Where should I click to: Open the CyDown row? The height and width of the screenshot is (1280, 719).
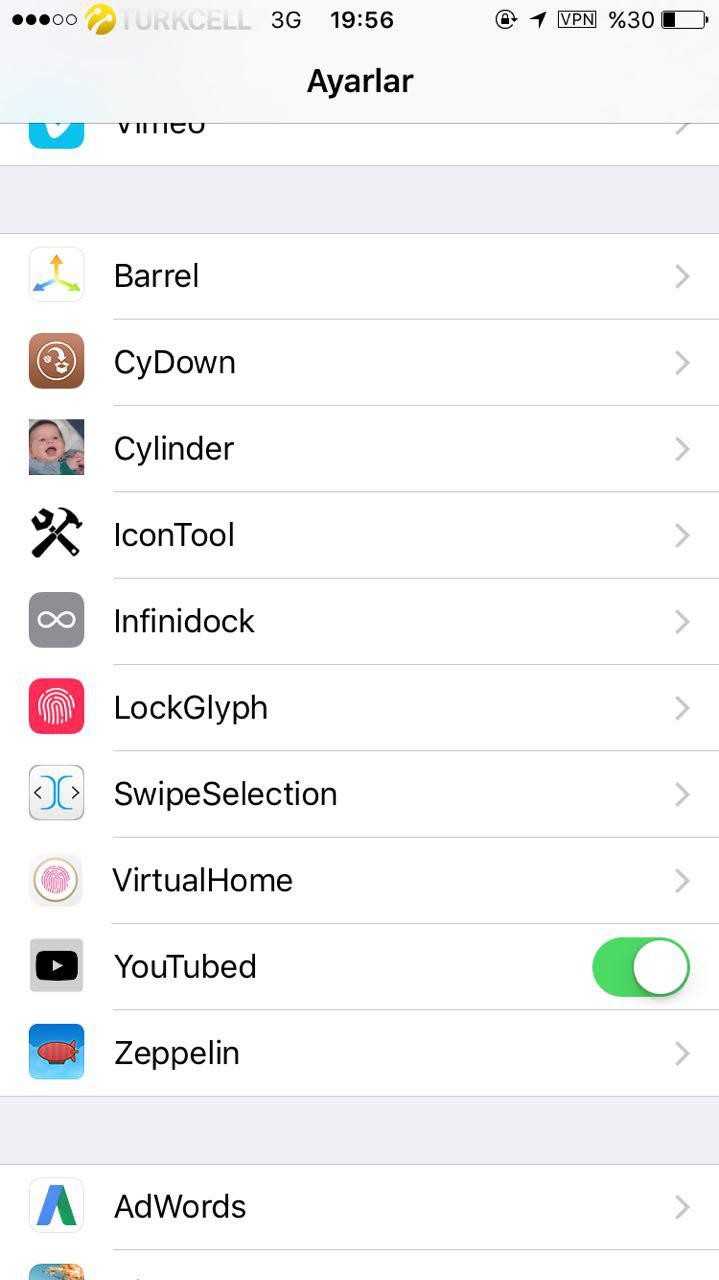[x=359, y=363]
